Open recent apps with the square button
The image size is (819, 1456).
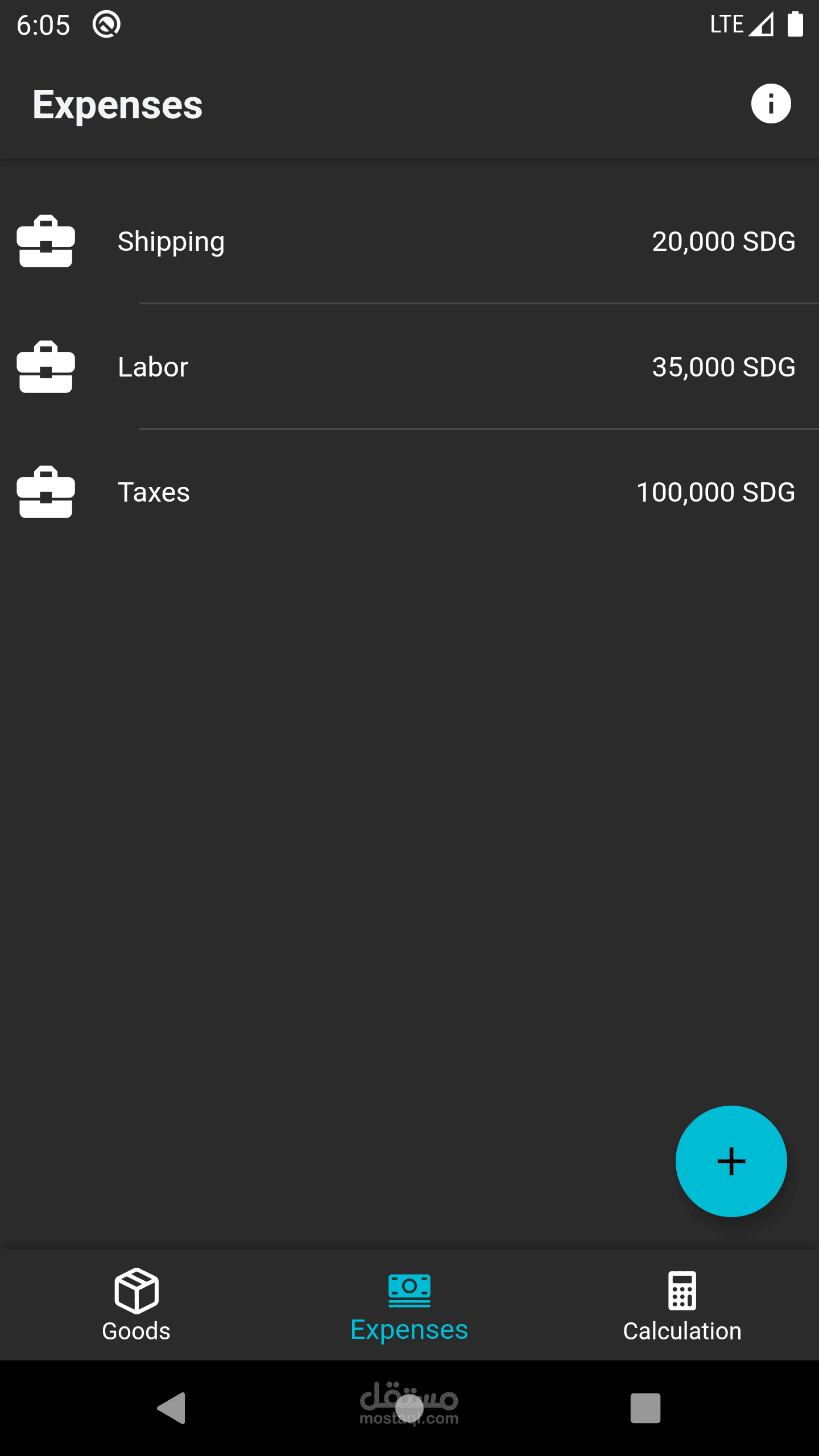coord(646,1408)
